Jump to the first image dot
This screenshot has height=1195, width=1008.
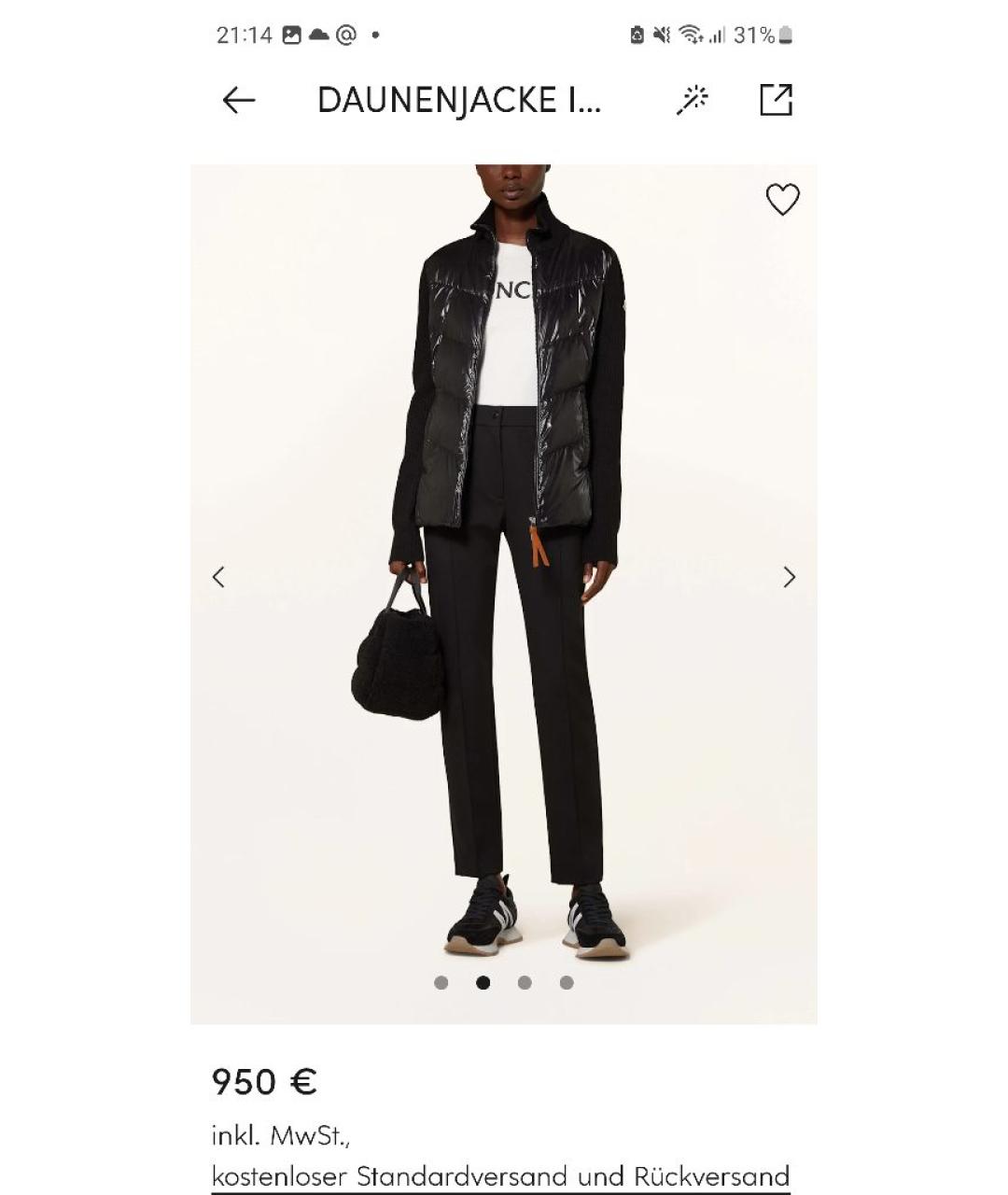pyautogui.click(x=441, y=982)
